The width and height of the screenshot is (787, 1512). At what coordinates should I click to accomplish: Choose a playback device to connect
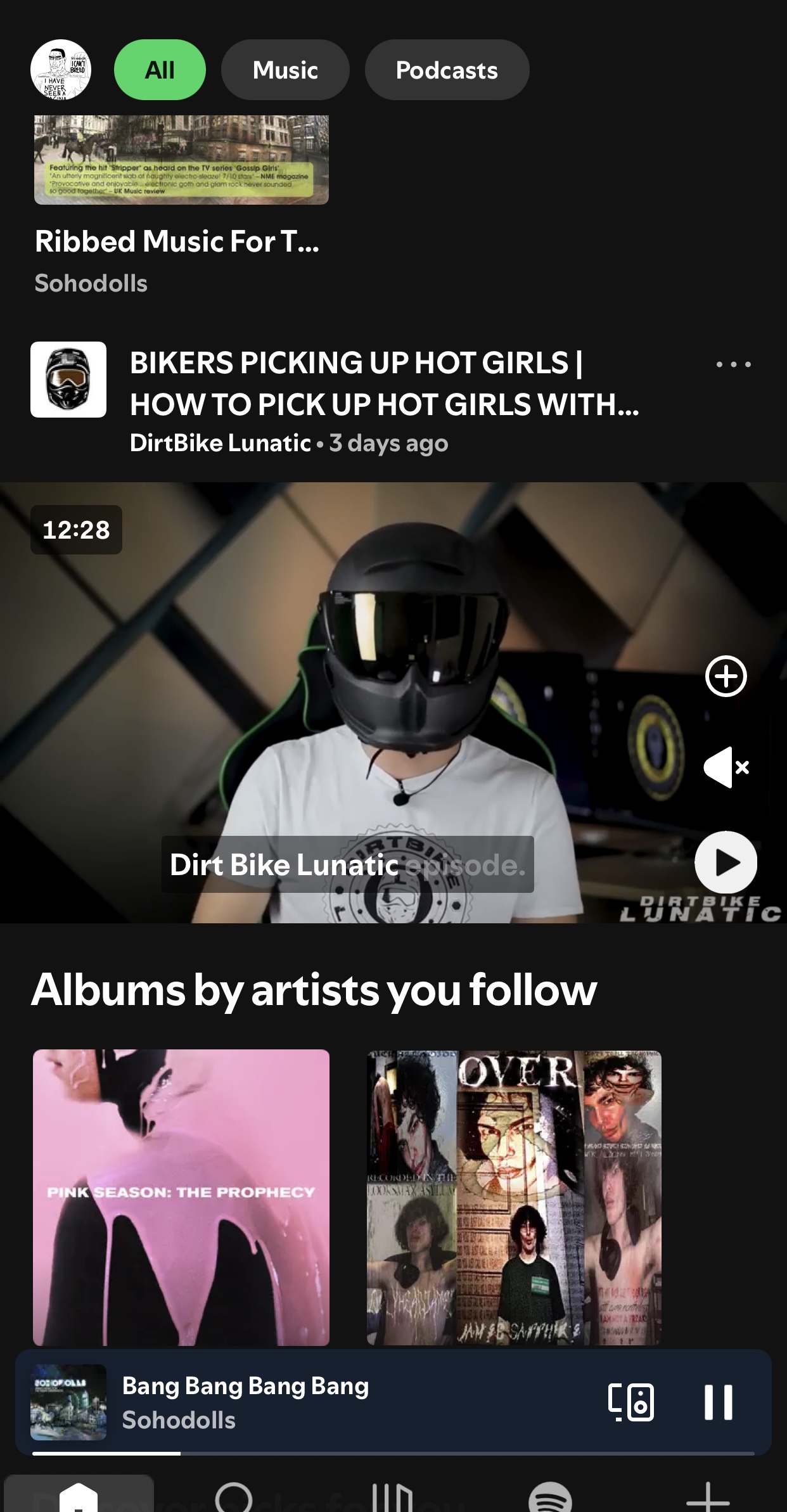point(631,1402)
